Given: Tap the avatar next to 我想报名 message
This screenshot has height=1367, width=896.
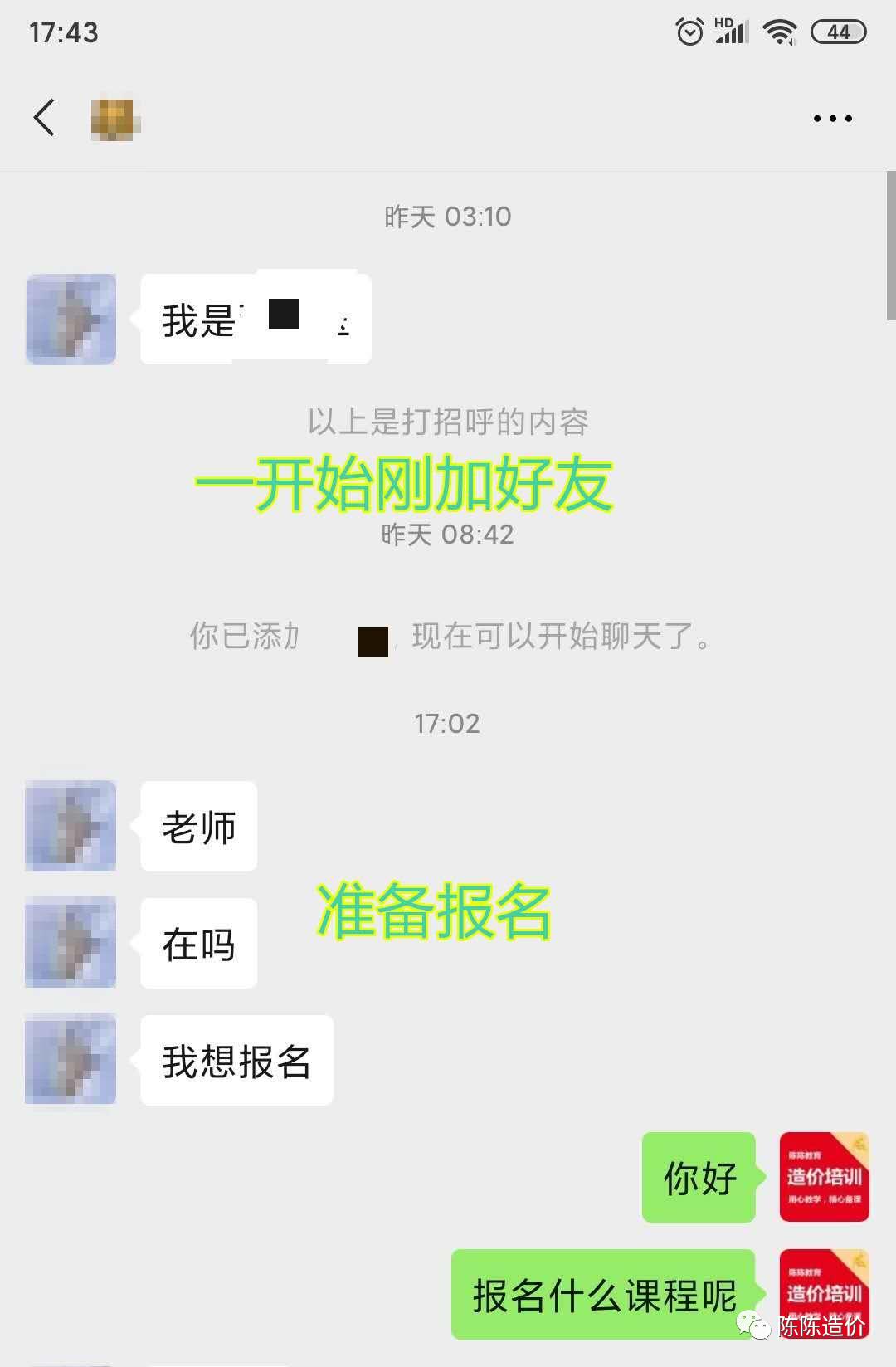Looking at the screenshot, I should pos(70,1060).
